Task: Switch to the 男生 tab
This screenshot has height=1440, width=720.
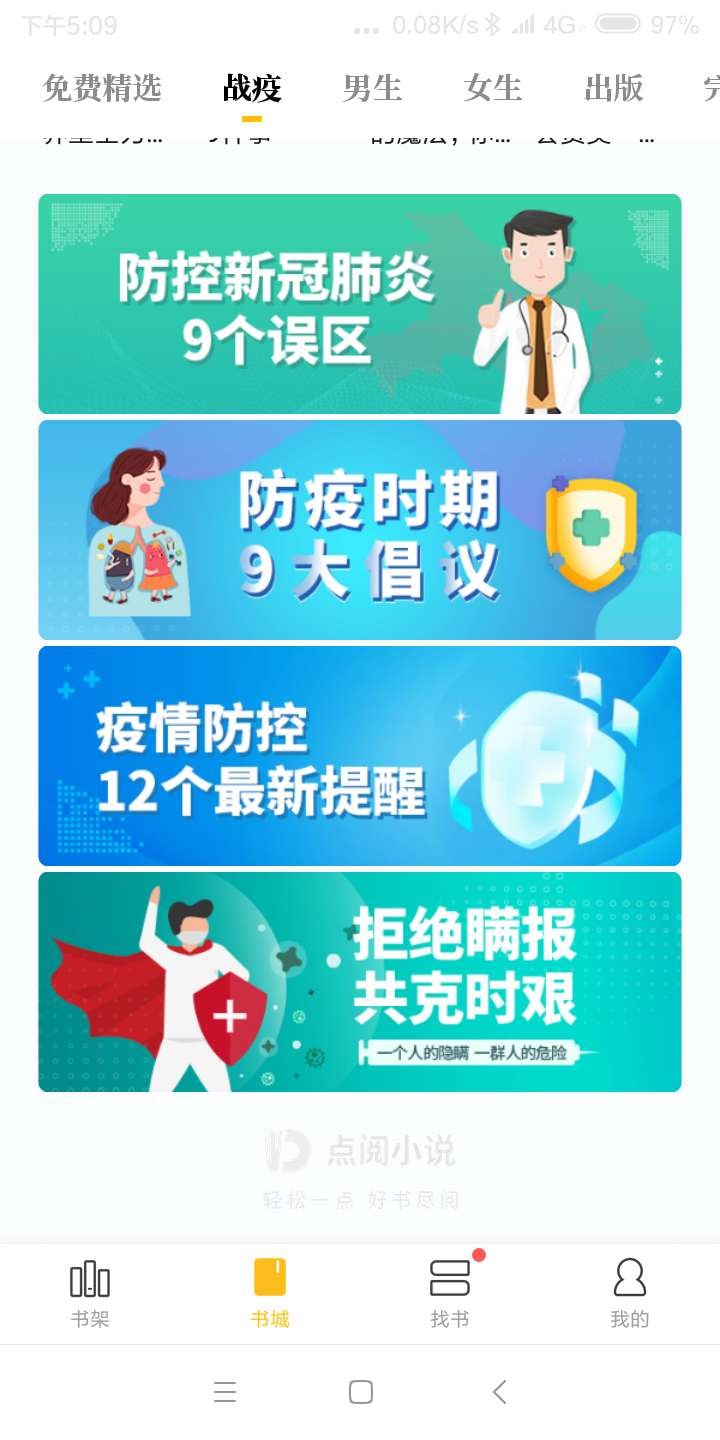Action: 372,88
